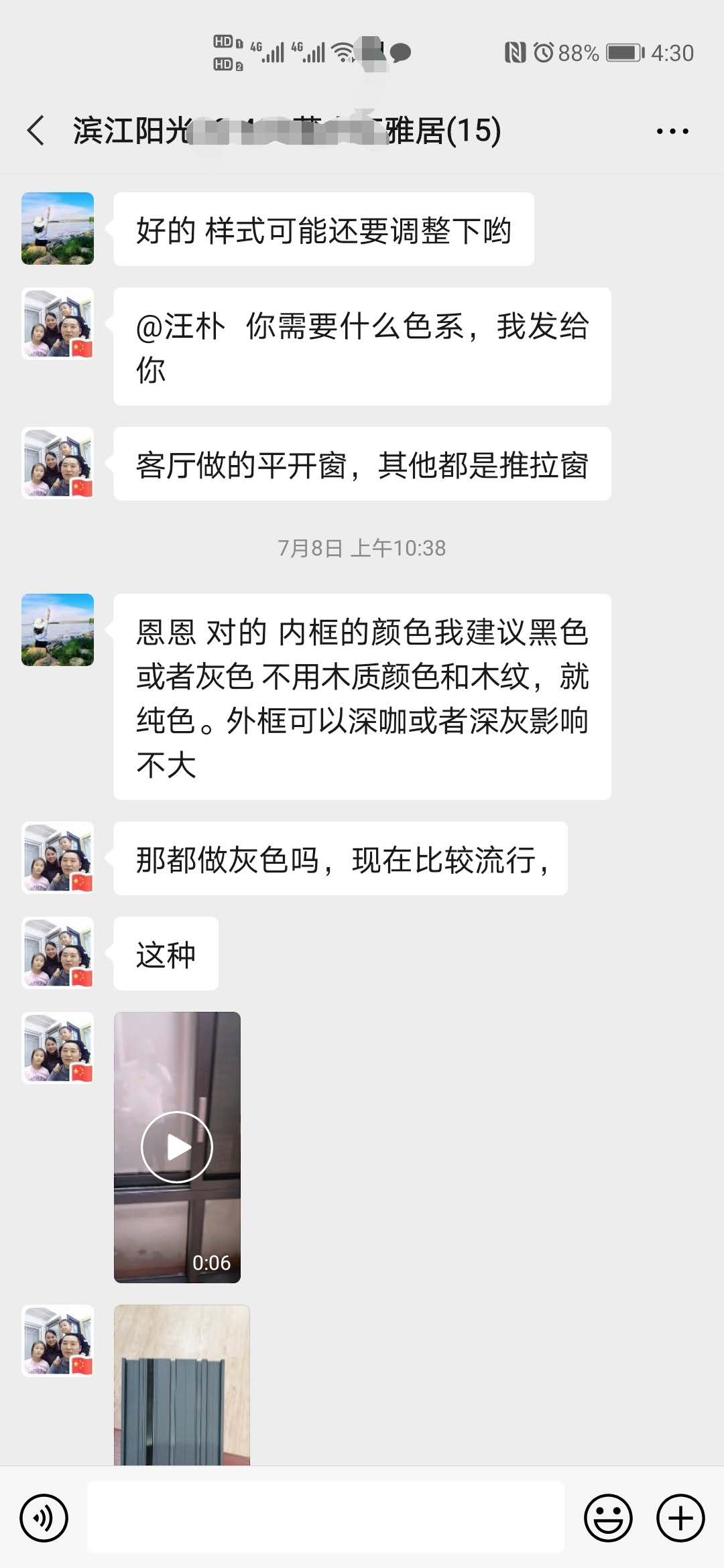Open the plus attachments menu
724x1568 pixels.
click(x=680, y=1518)
